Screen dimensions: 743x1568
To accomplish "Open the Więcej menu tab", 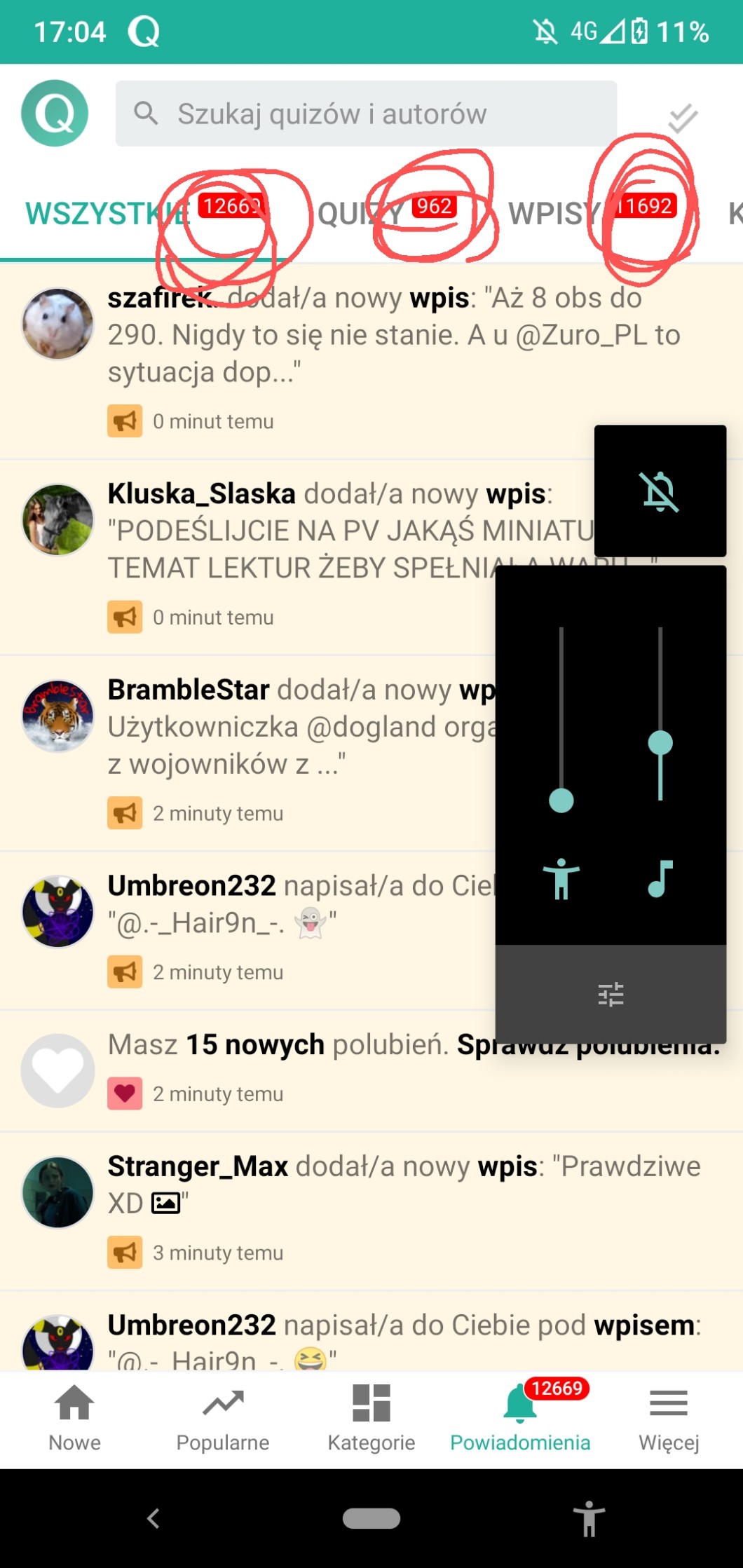I will pos(669,1417).
